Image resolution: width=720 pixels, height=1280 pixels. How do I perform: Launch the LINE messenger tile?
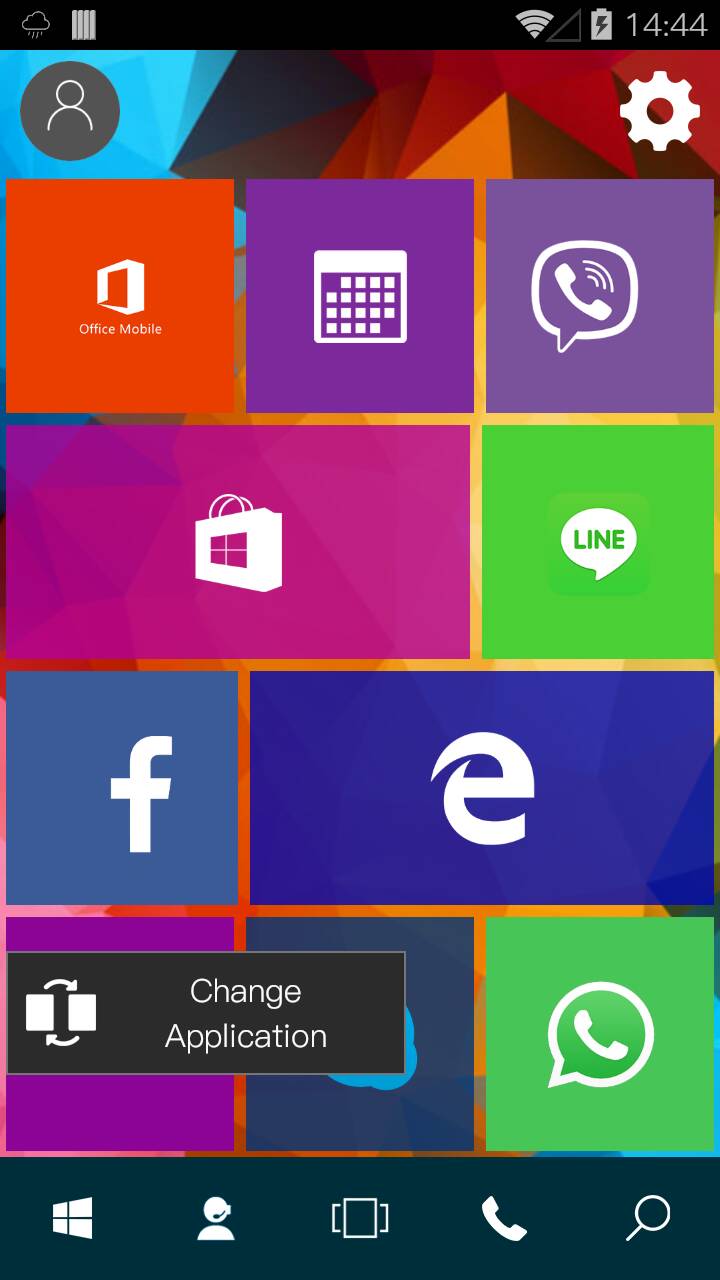tap(598, 541)
